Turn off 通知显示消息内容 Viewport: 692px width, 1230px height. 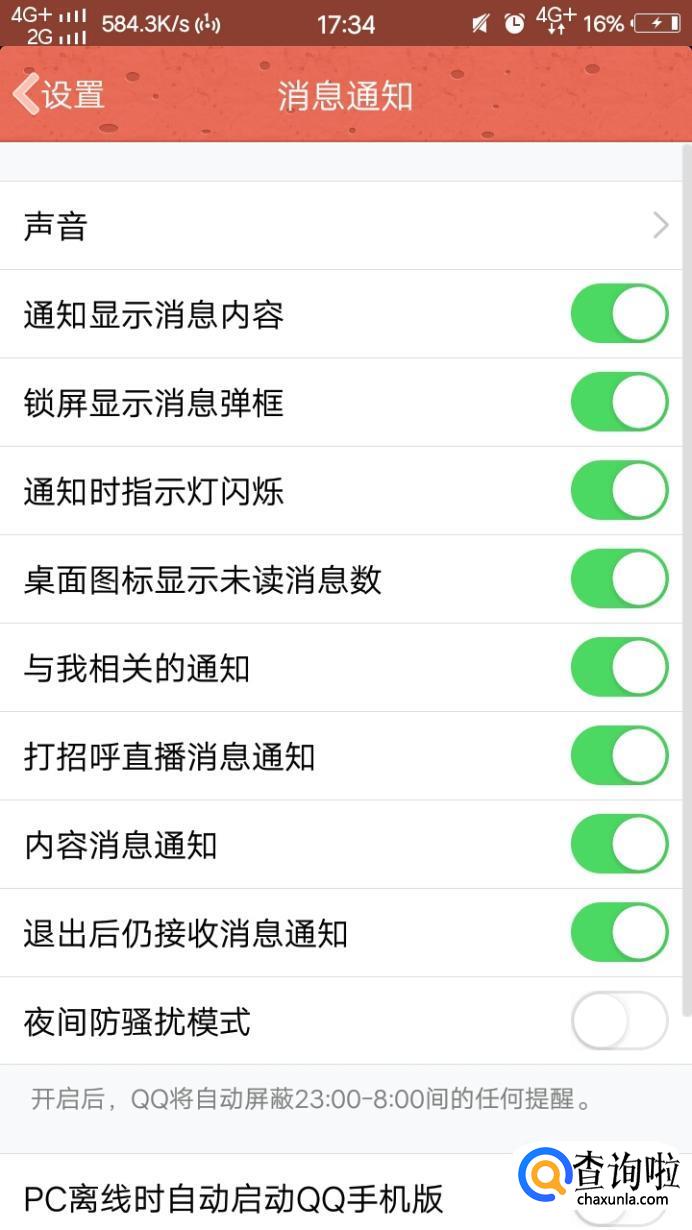pos(619,314)
